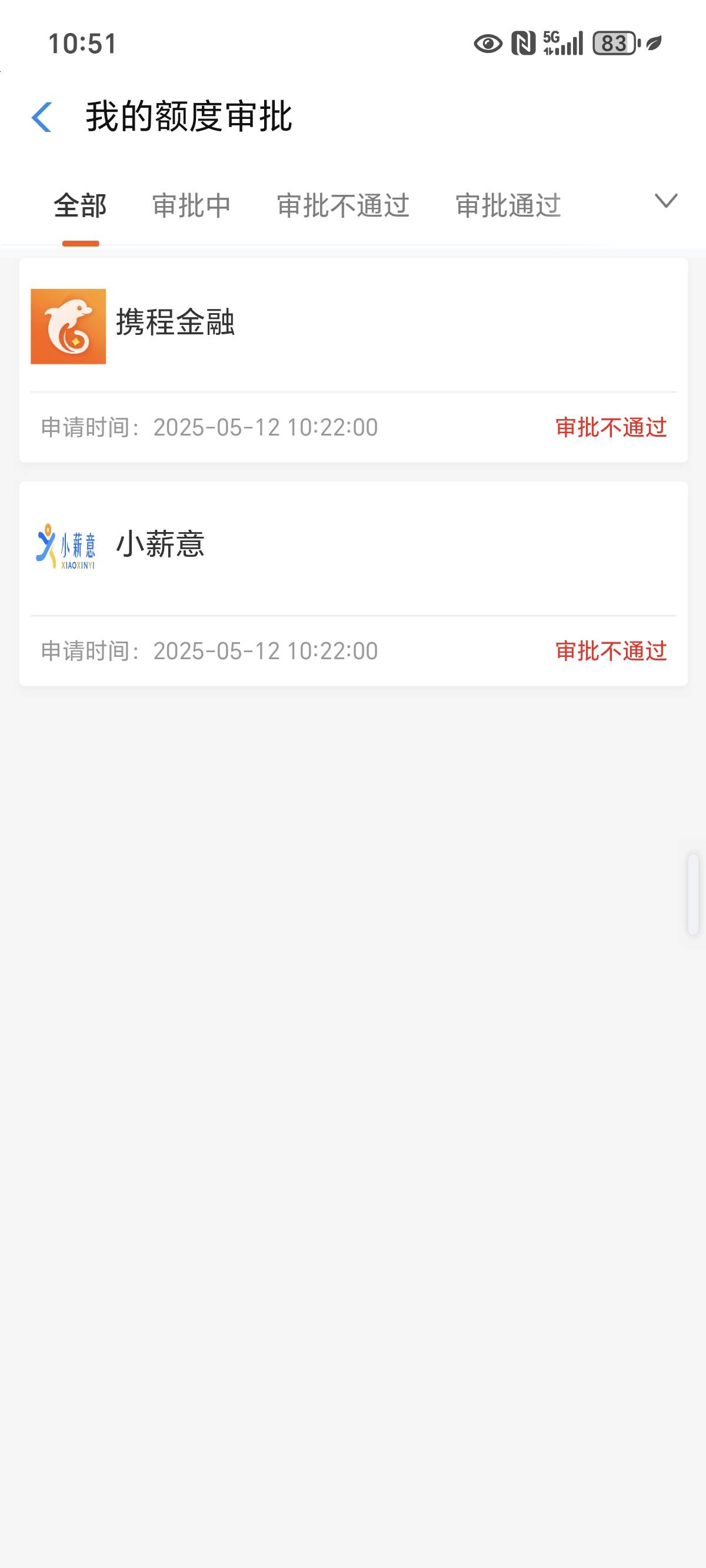
Task: Go back using the blue arrow
Action: click(x=41, y=117)
